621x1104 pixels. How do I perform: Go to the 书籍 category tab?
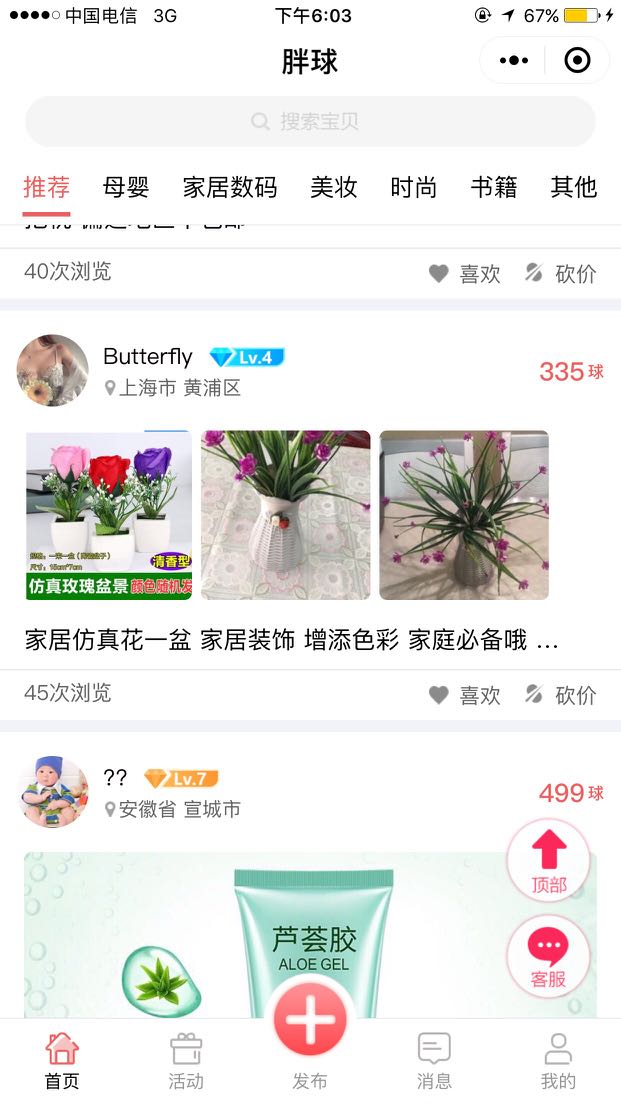(x=494, y=187)
